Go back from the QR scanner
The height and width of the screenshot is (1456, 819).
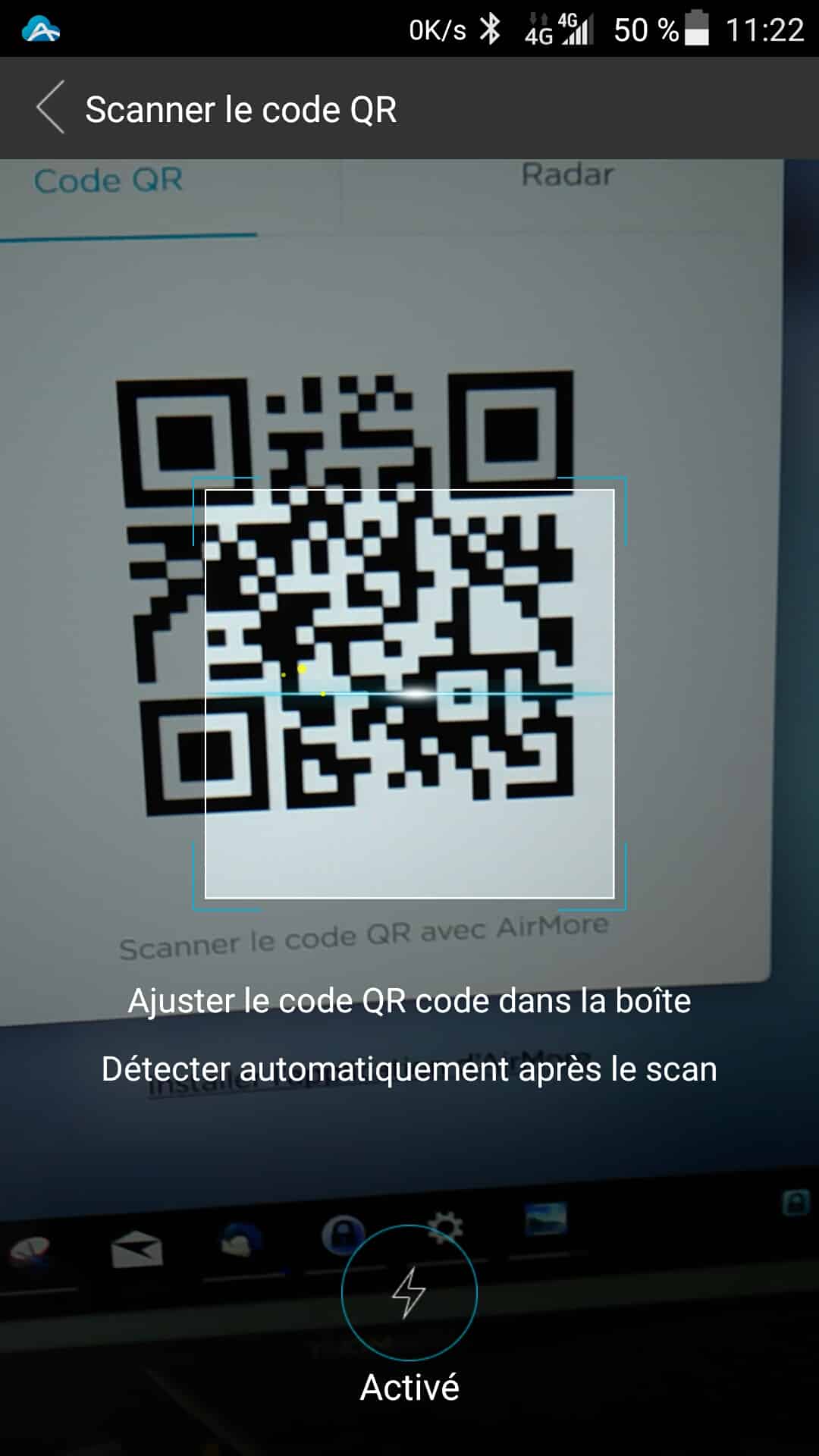click(x=51, y=108)
